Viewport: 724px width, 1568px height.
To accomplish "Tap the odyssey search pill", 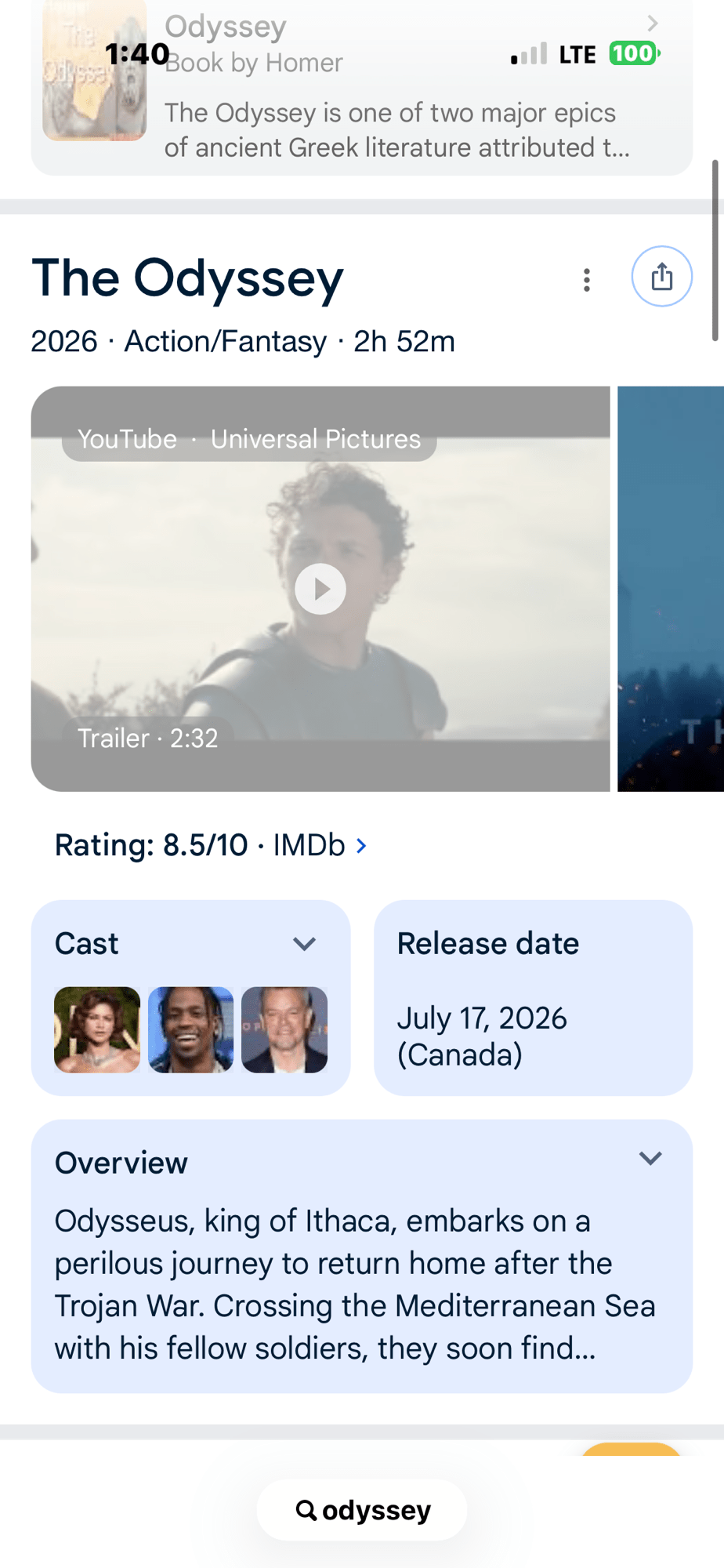I will pos(362,1510).
